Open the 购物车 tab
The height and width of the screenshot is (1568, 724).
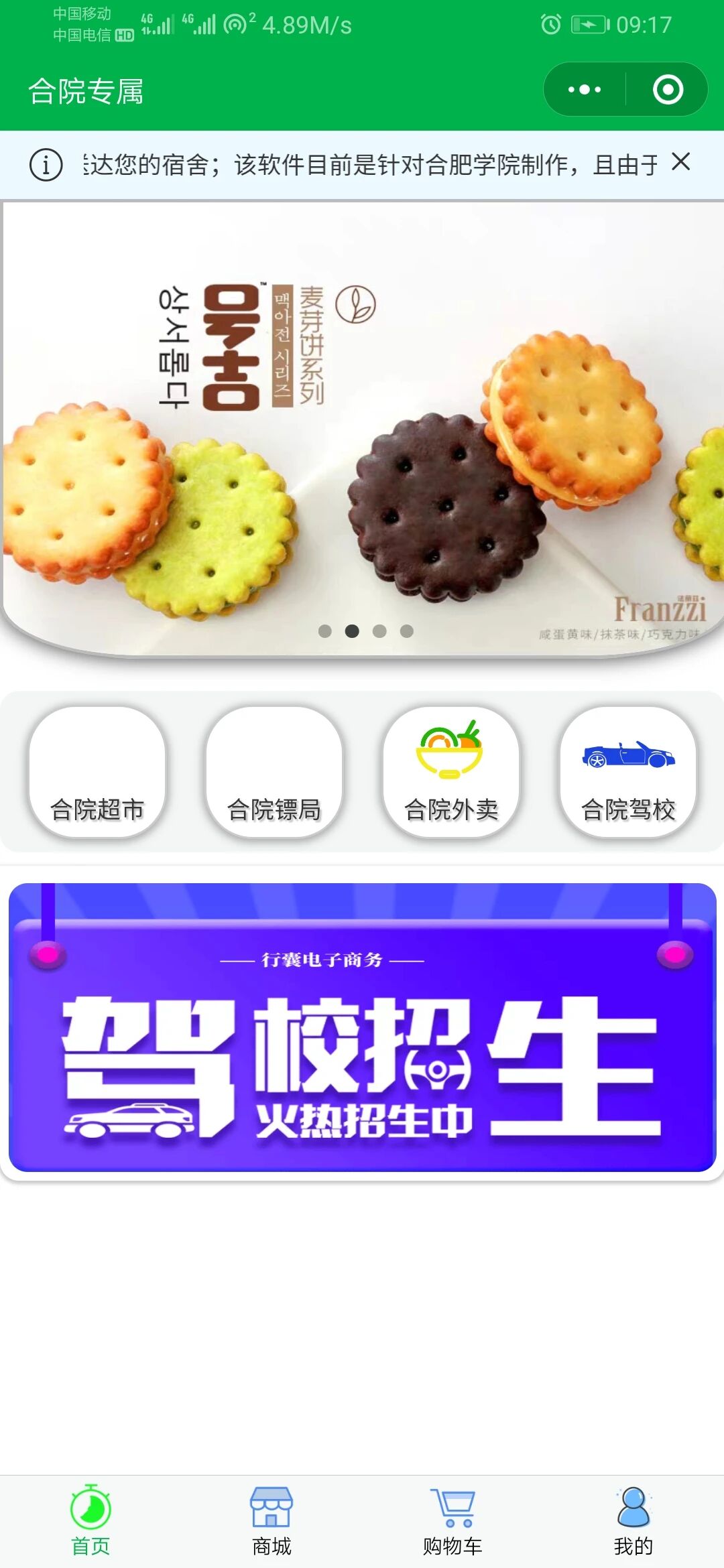(x=452, y=1521)
